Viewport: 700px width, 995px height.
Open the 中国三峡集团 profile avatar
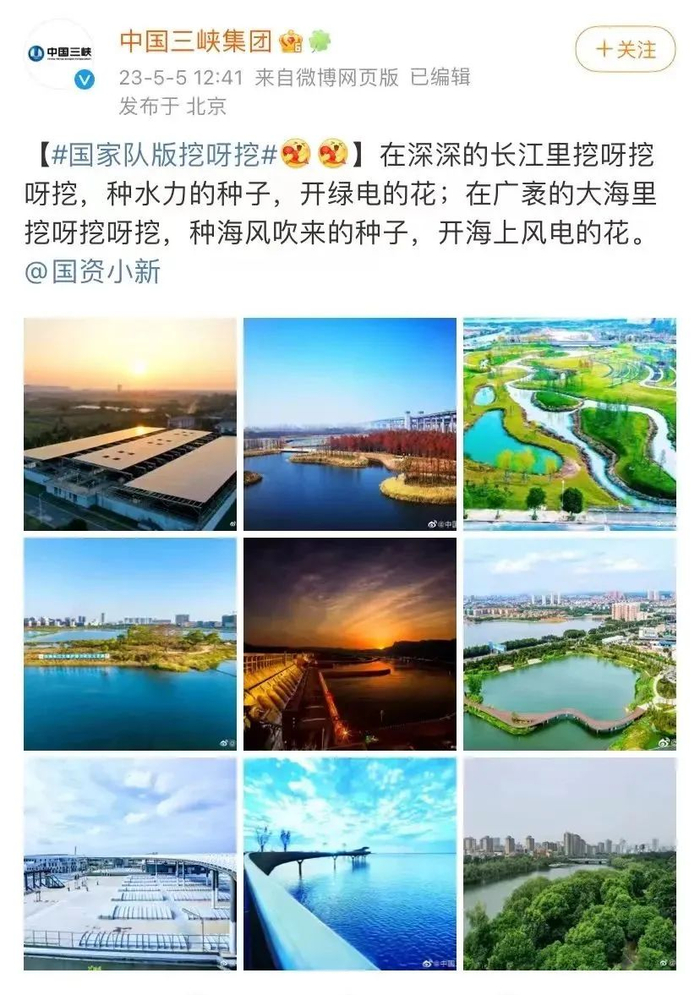60,55
